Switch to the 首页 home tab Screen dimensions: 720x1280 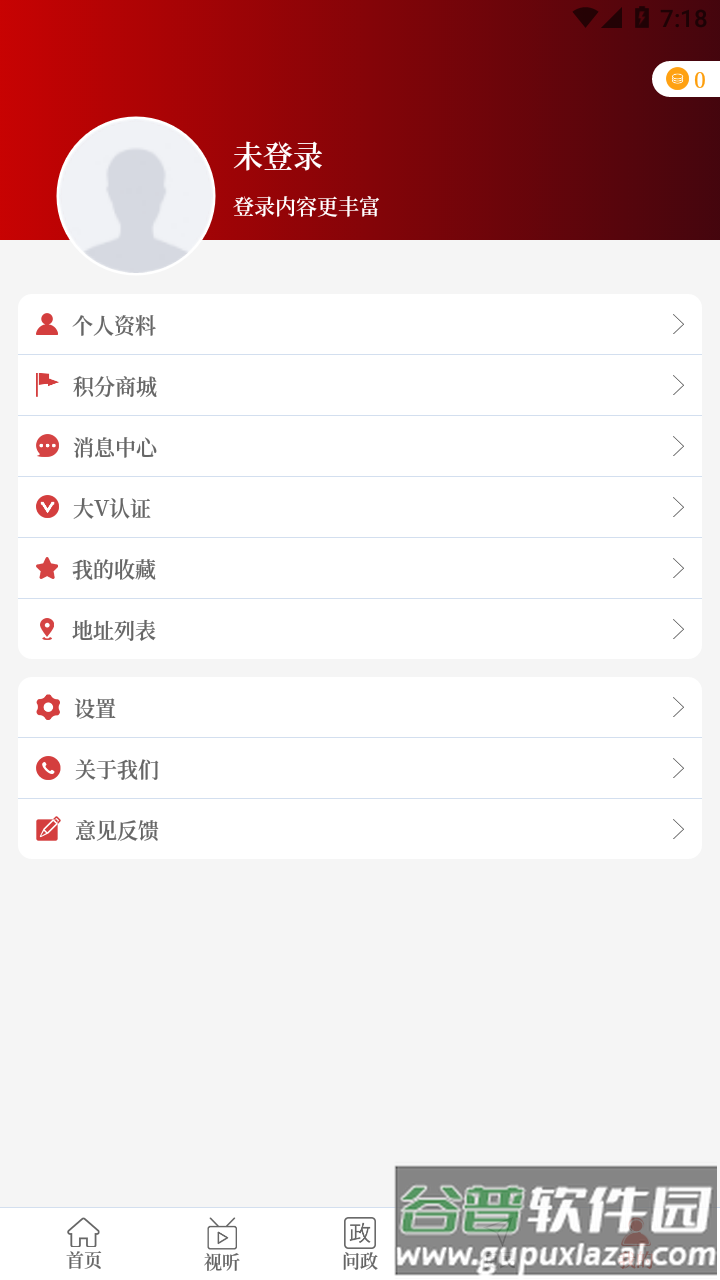[x=84, y=1244]
